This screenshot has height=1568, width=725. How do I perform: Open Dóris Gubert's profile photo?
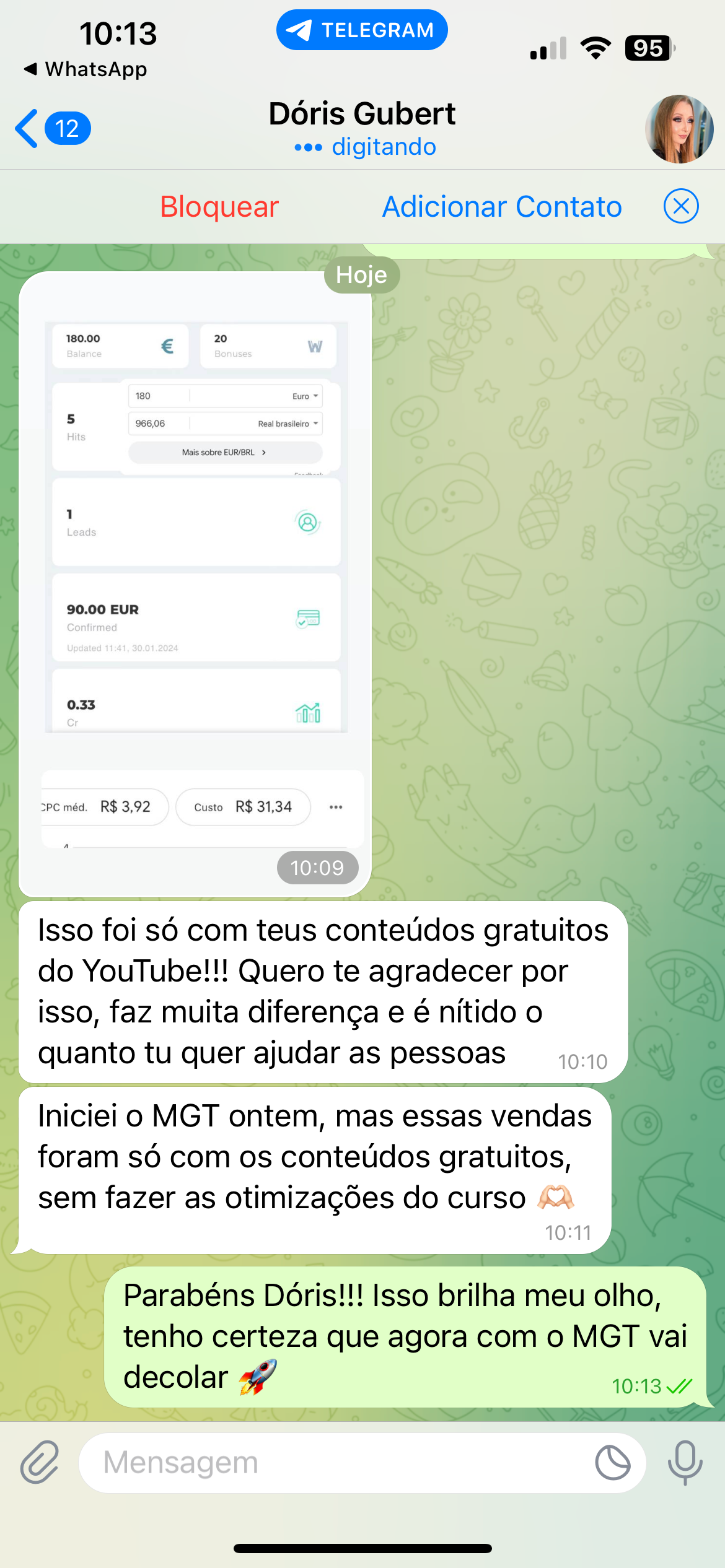pos(679,129)
